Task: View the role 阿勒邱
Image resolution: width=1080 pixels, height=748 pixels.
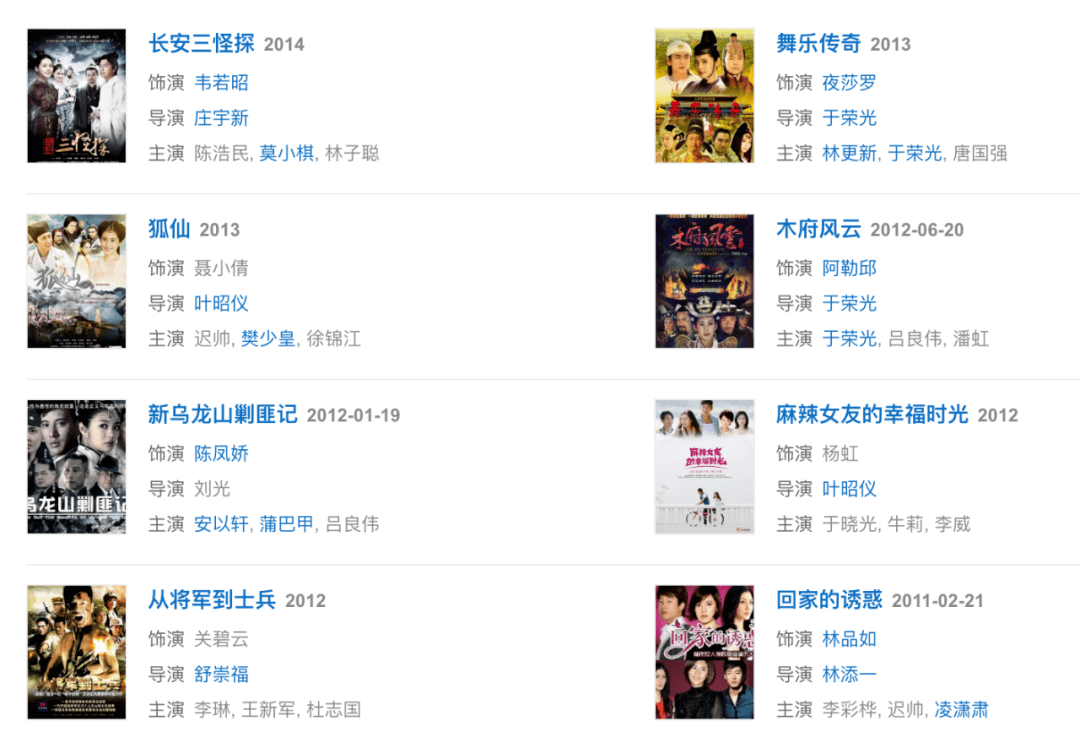Action: (x=849, y=268)
